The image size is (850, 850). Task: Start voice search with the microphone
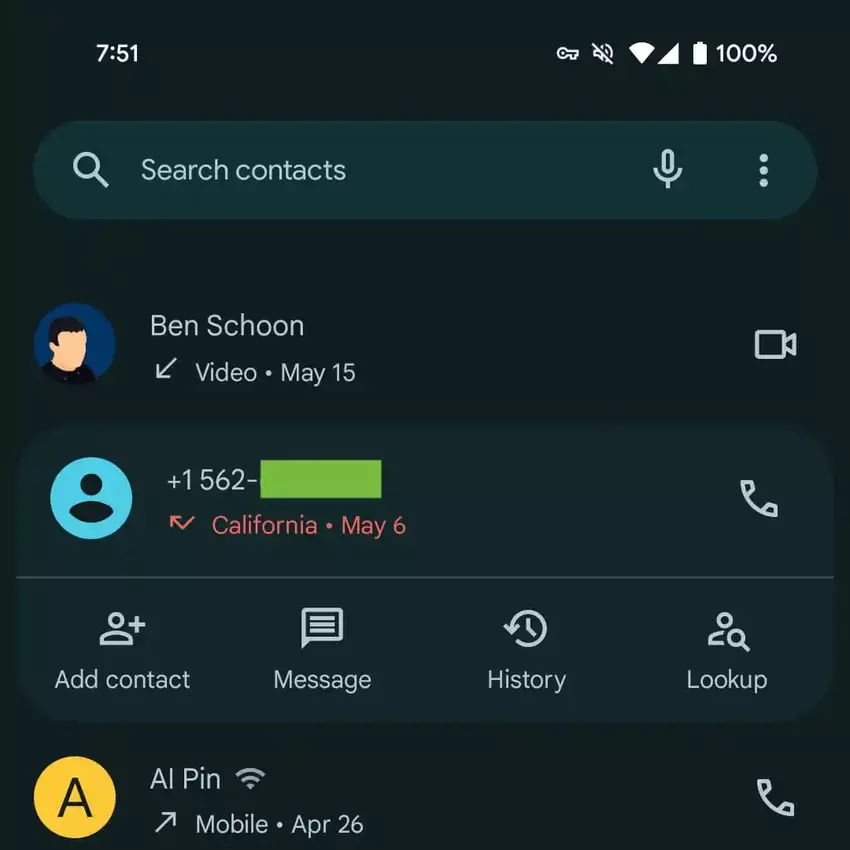point(667,170)
